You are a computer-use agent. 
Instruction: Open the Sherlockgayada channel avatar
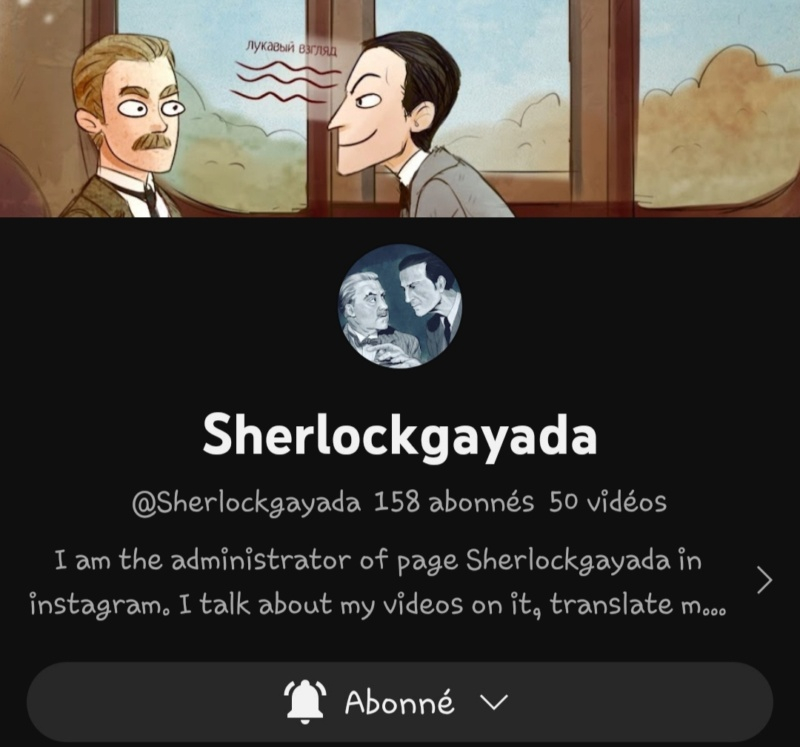[400, 307]
